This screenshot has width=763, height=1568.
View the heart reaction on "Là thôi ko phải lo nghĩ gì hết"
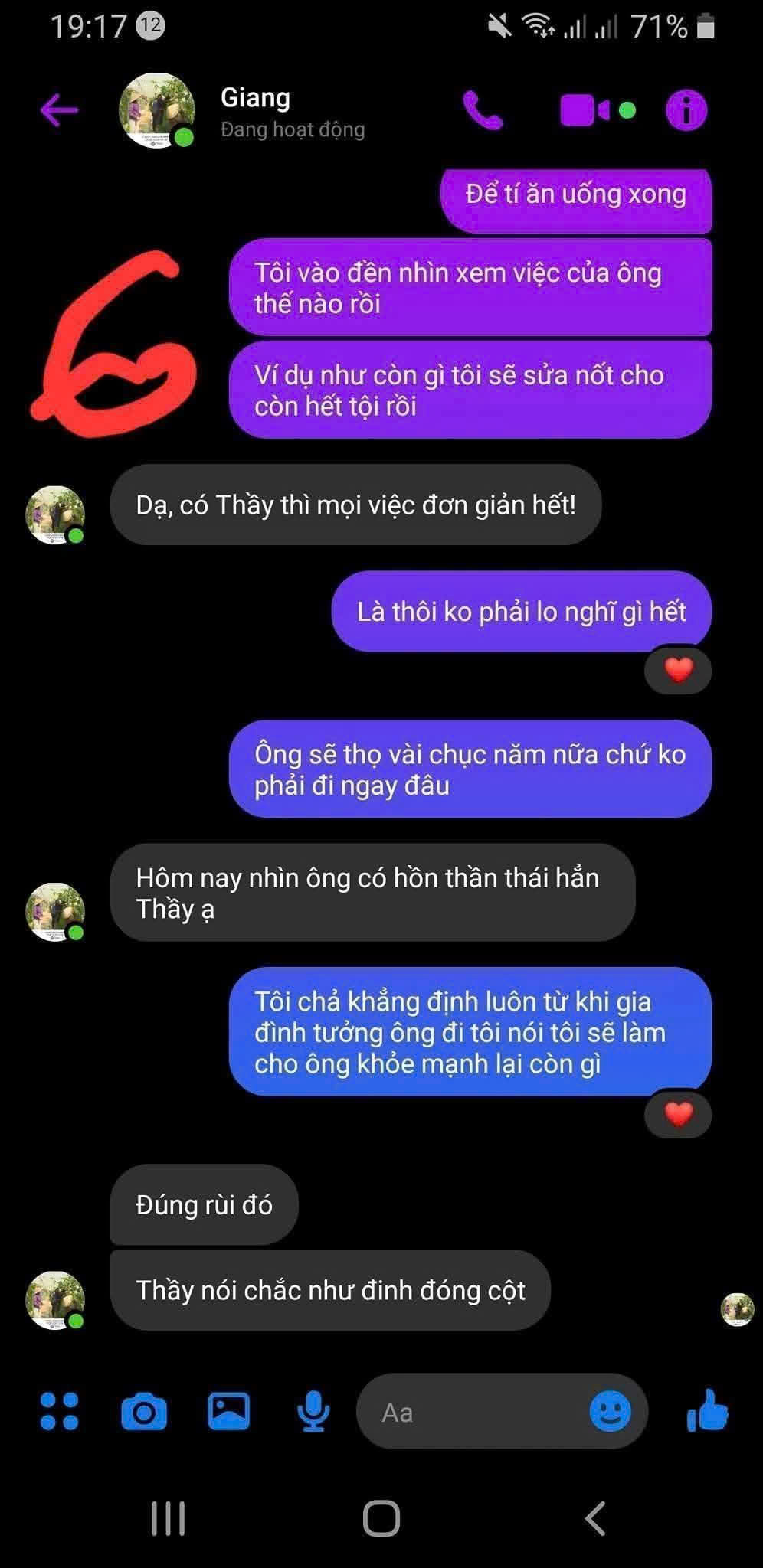678,670
